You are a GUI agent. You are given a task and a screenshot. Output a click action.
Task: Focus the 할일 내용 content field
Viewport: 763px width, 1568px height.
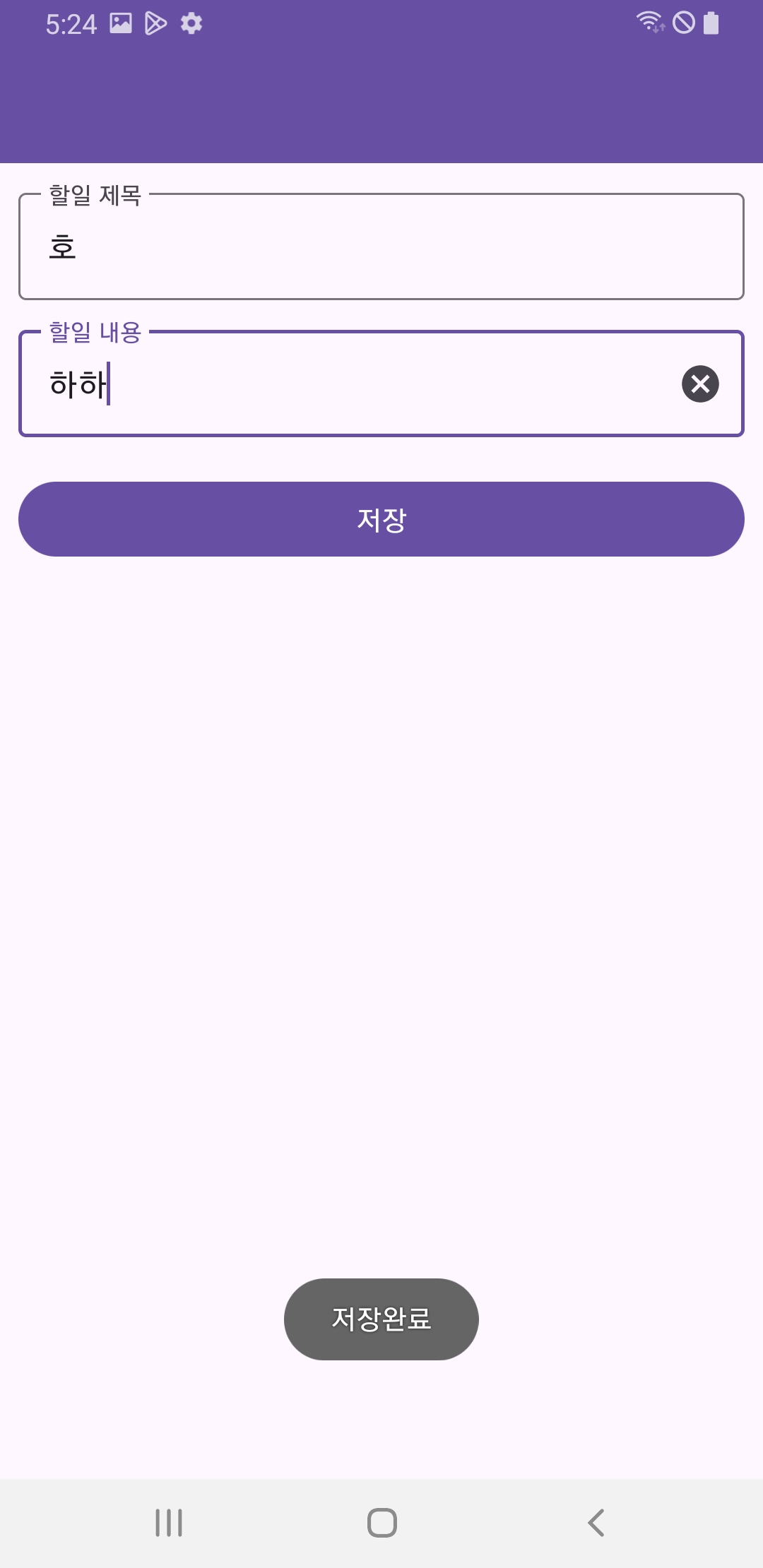[x=353, y=384]
